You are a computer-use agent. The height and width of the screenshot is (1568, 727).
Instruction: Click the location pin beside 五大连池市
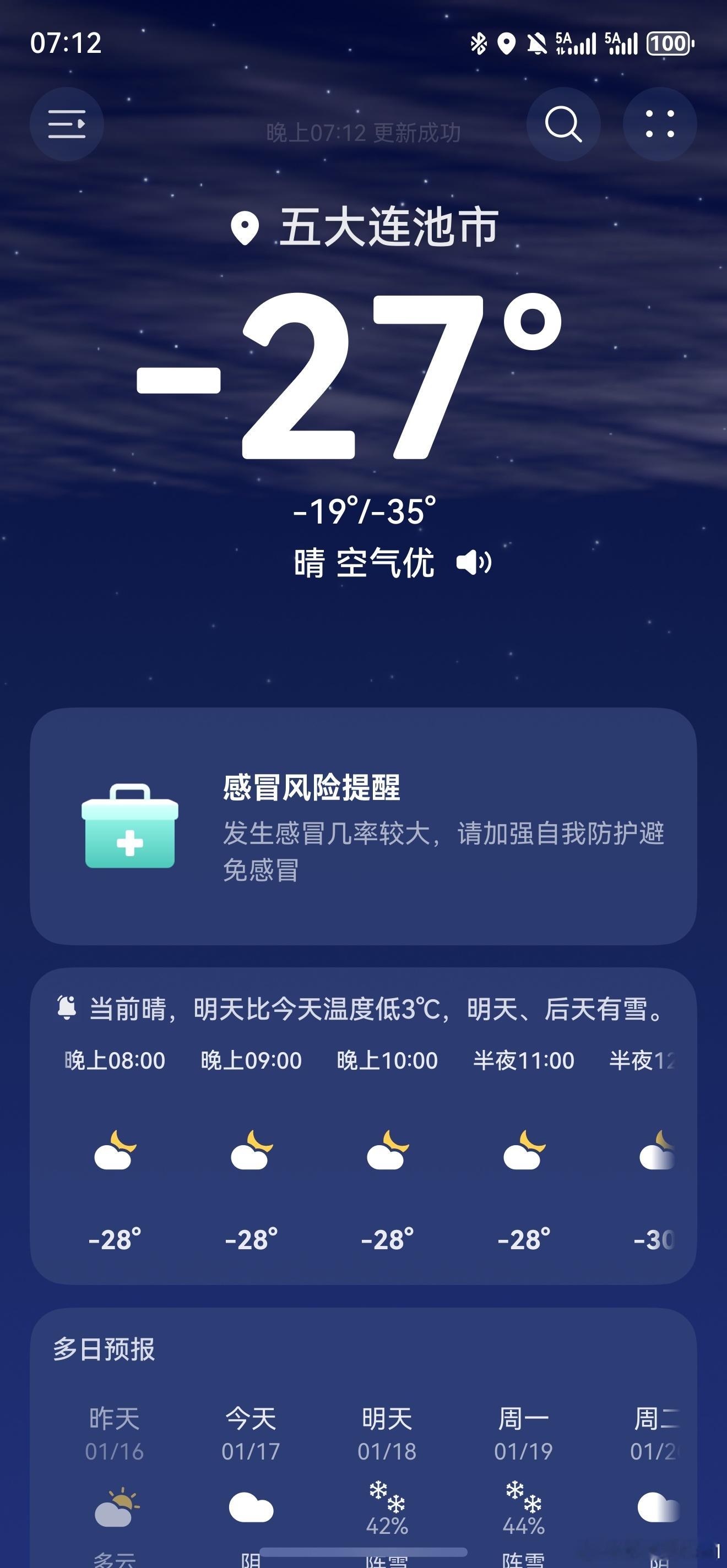pyautogui.click(x=246, y=226)
